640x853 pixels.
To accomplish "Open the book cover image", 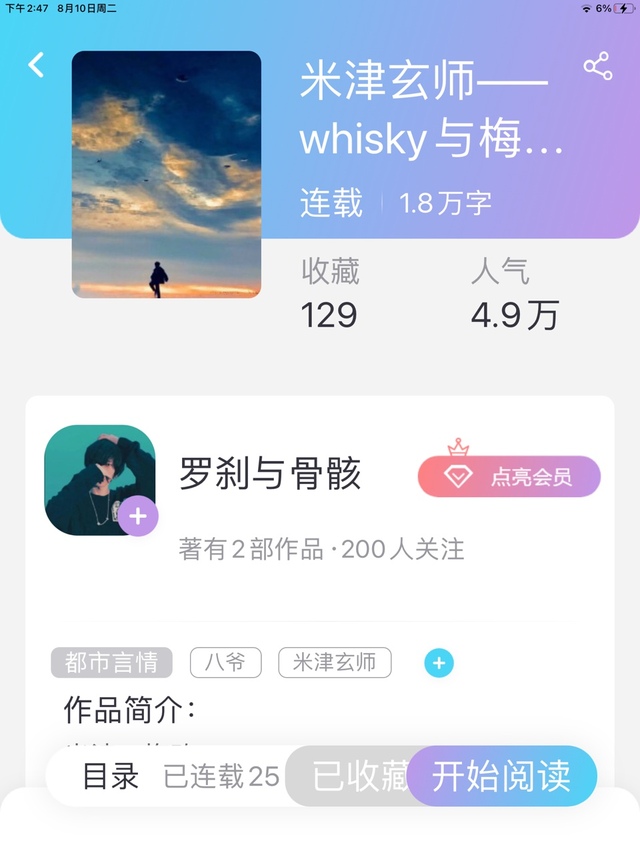I will (x=167, y=174).
